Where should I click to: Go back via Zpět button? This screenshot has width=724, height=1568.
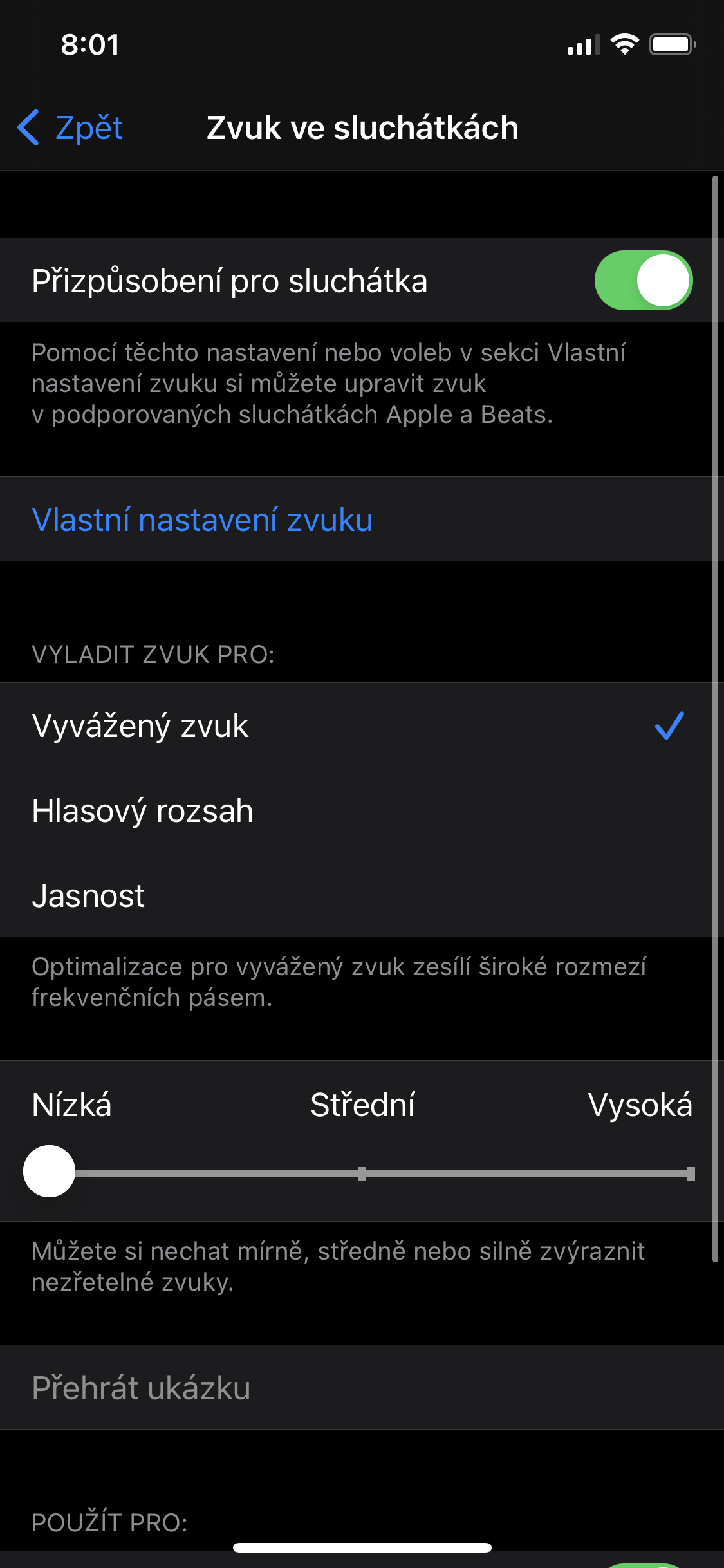[x=71, y=127]
